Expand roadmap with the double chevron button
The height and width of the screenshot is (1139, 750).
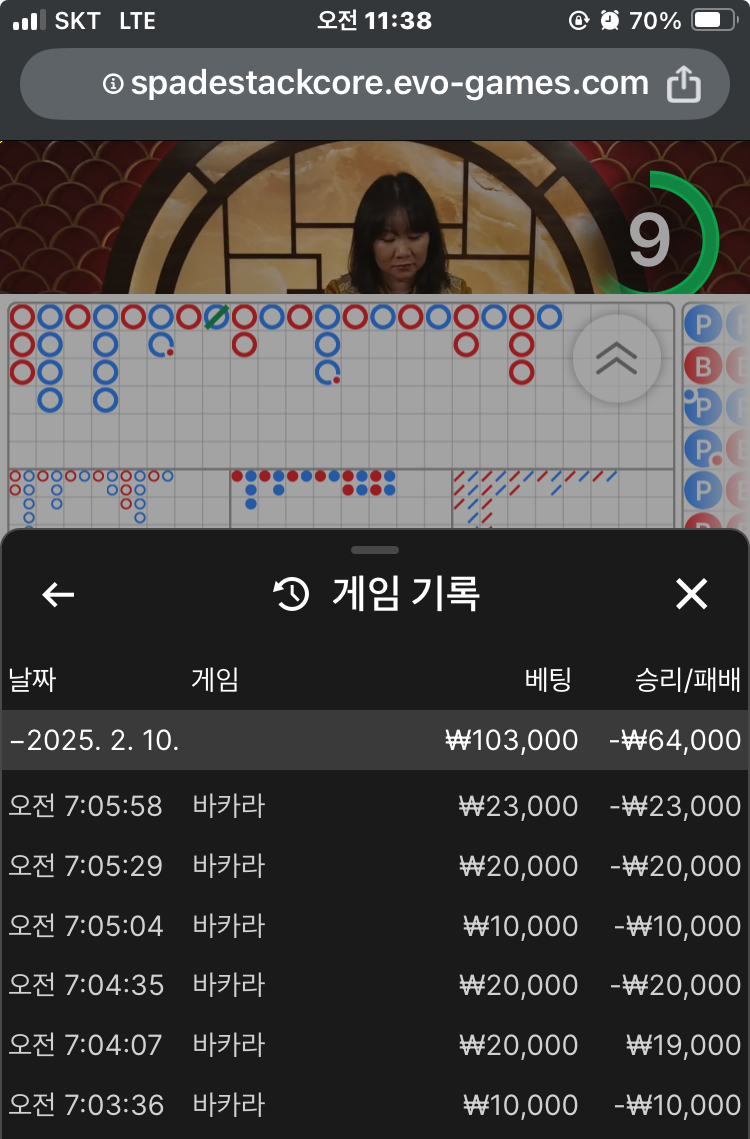click(x=616, y=358)
